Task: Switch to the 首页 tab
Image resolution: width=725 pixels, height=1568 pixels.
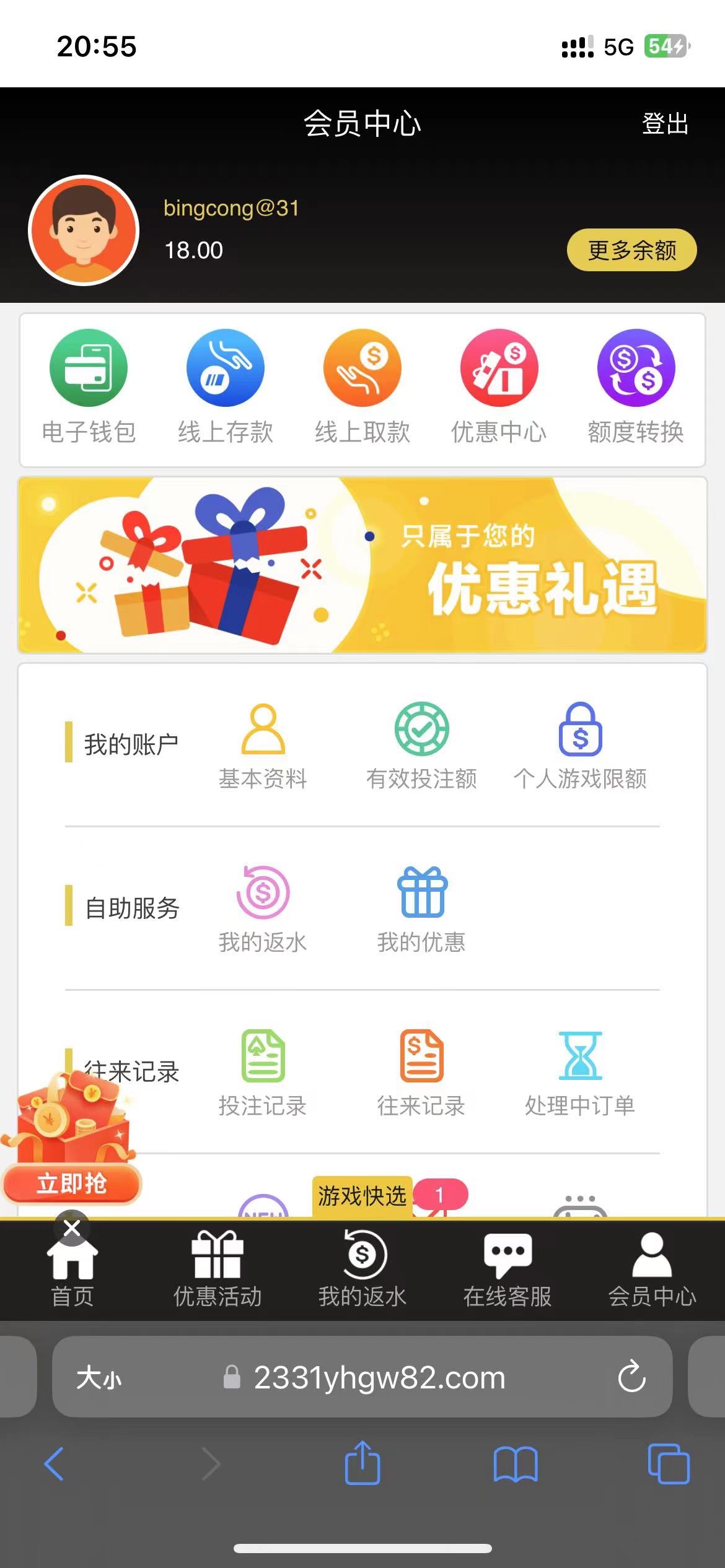Action: tap(72, 1271)
